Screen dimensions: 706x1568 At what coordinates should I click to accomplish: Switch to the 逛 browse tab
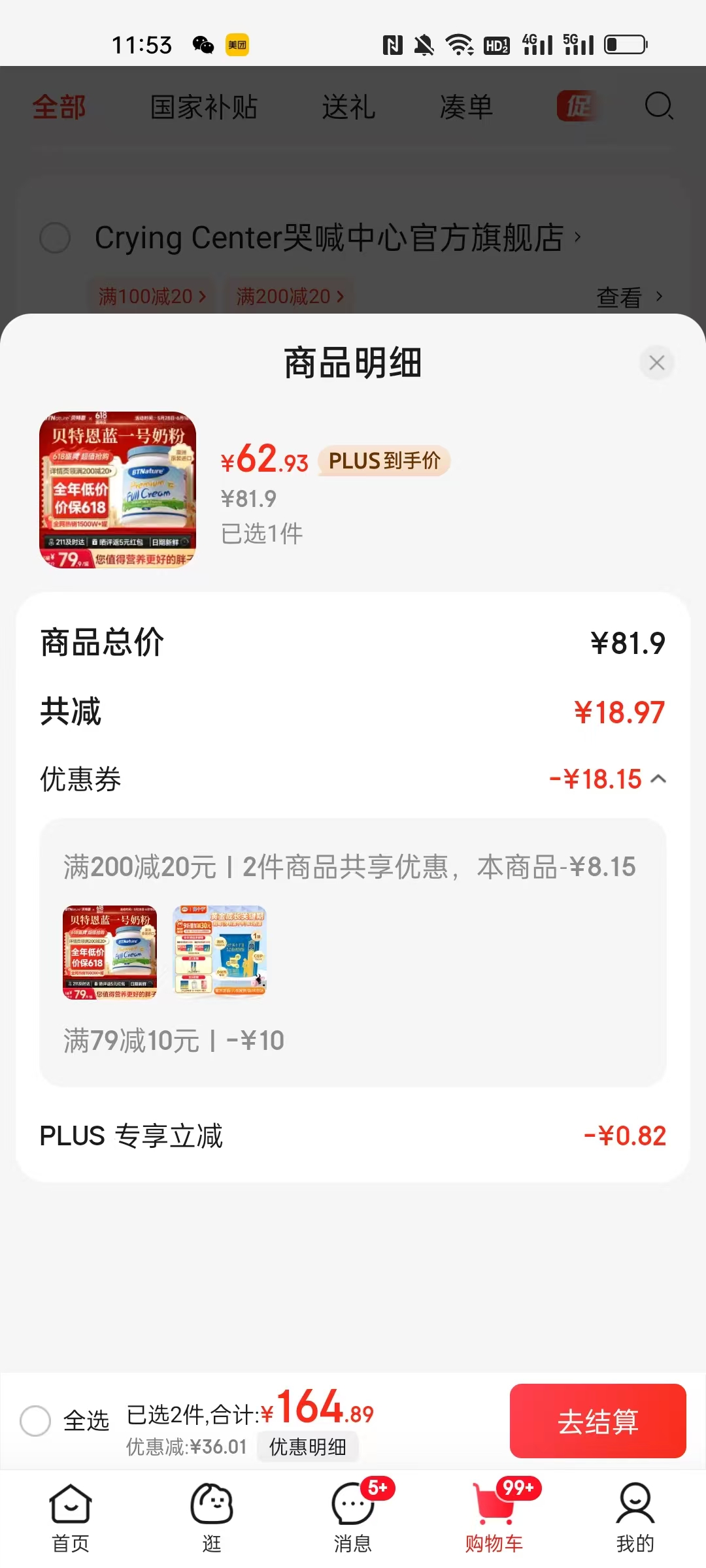coord(212,1518)
